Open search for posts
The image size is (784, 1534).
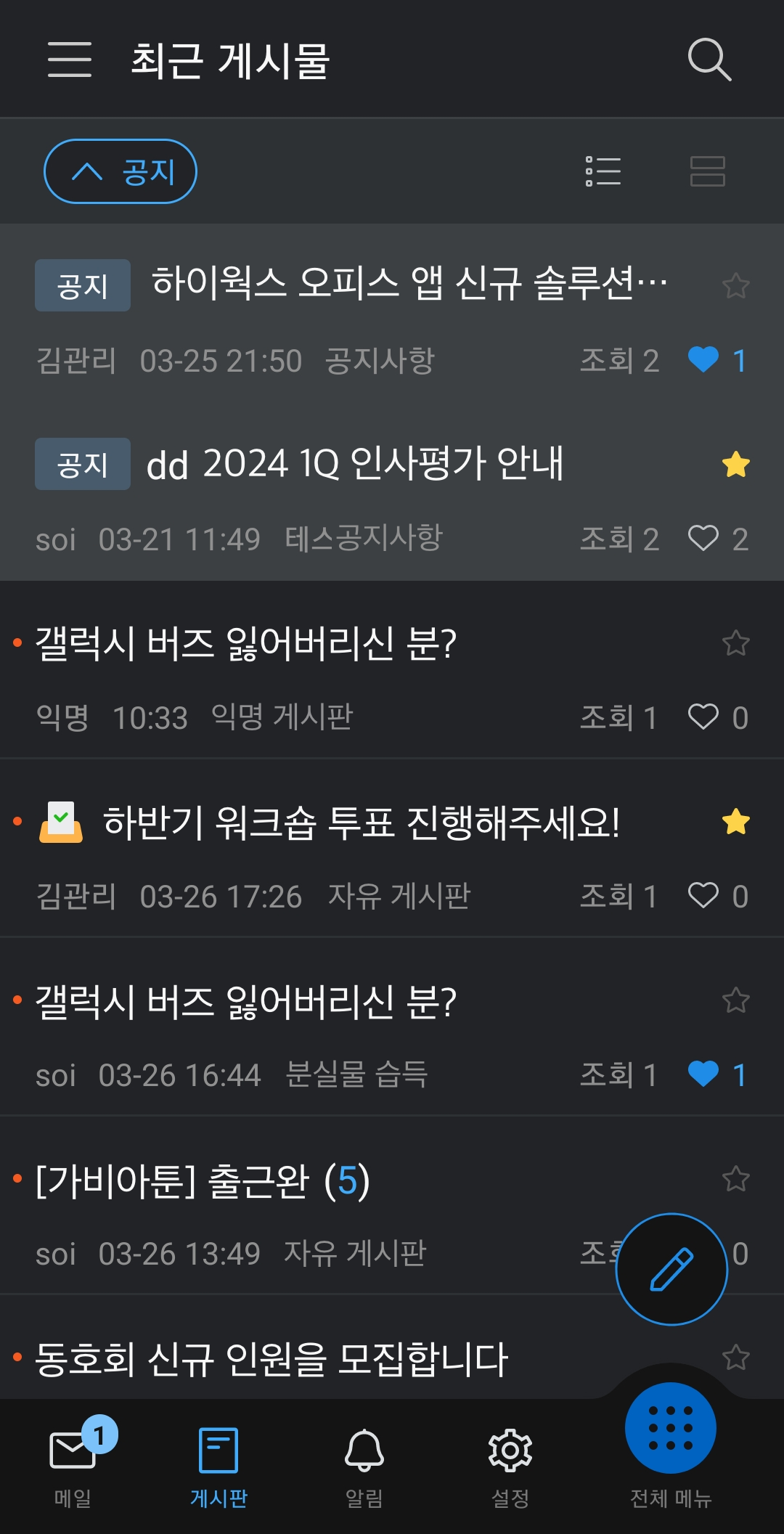point(709,60)
